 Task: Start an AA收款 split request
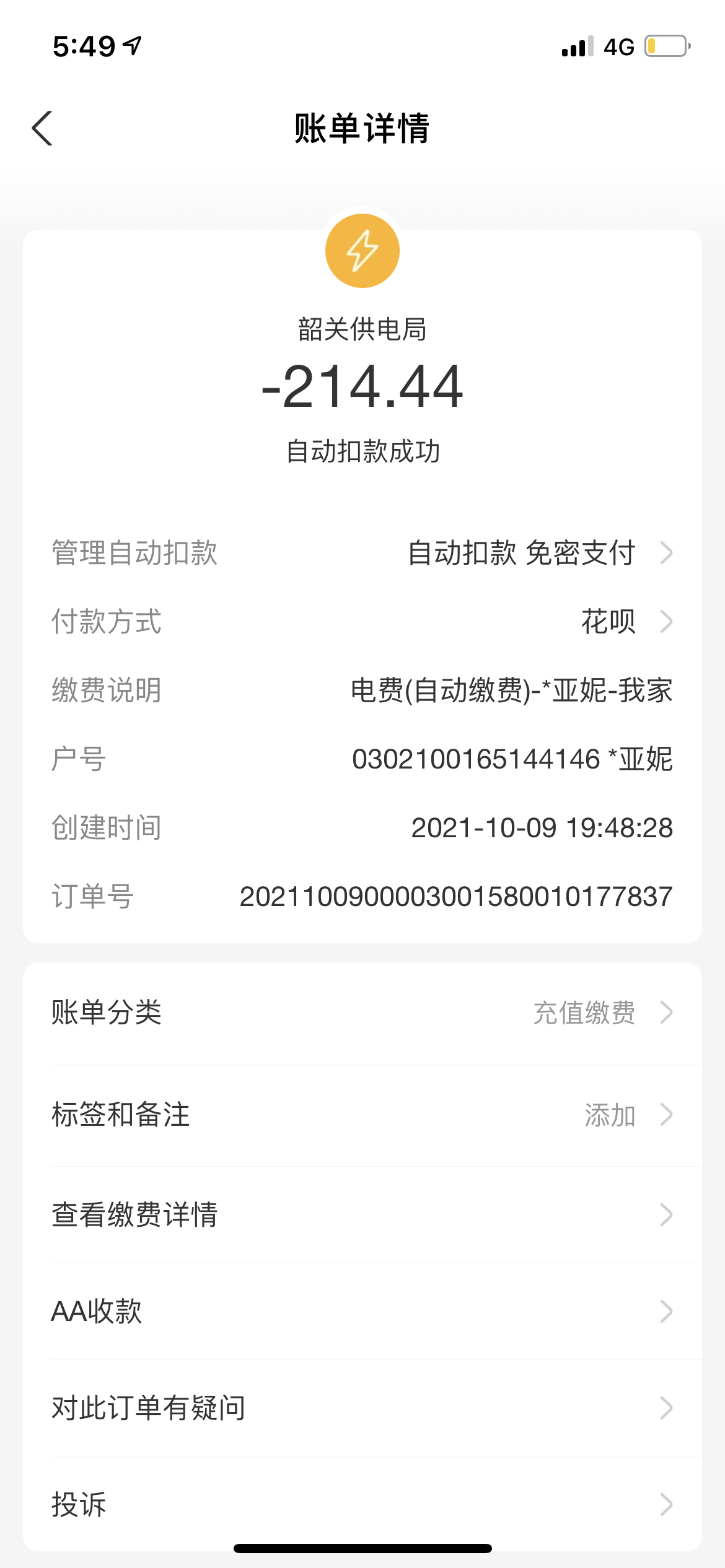click(362, 1311)
